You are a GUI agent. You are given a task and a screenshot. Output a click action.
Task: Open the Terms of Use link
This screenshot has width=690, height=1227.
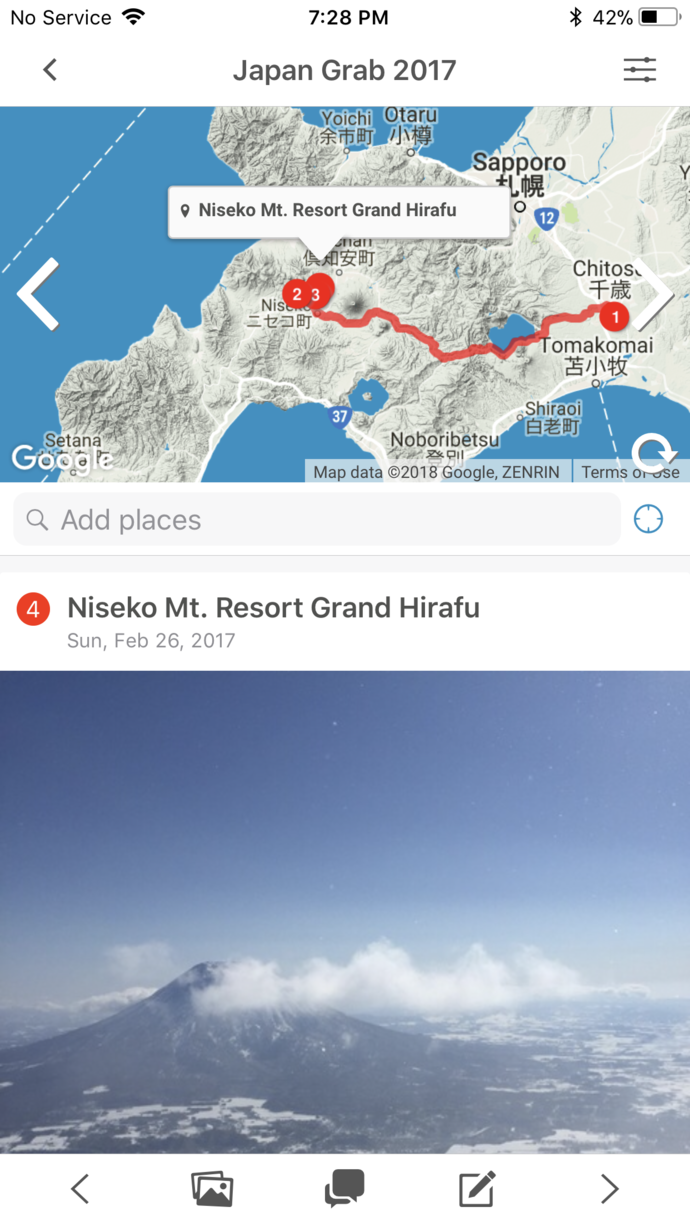[x=630, y=472]
